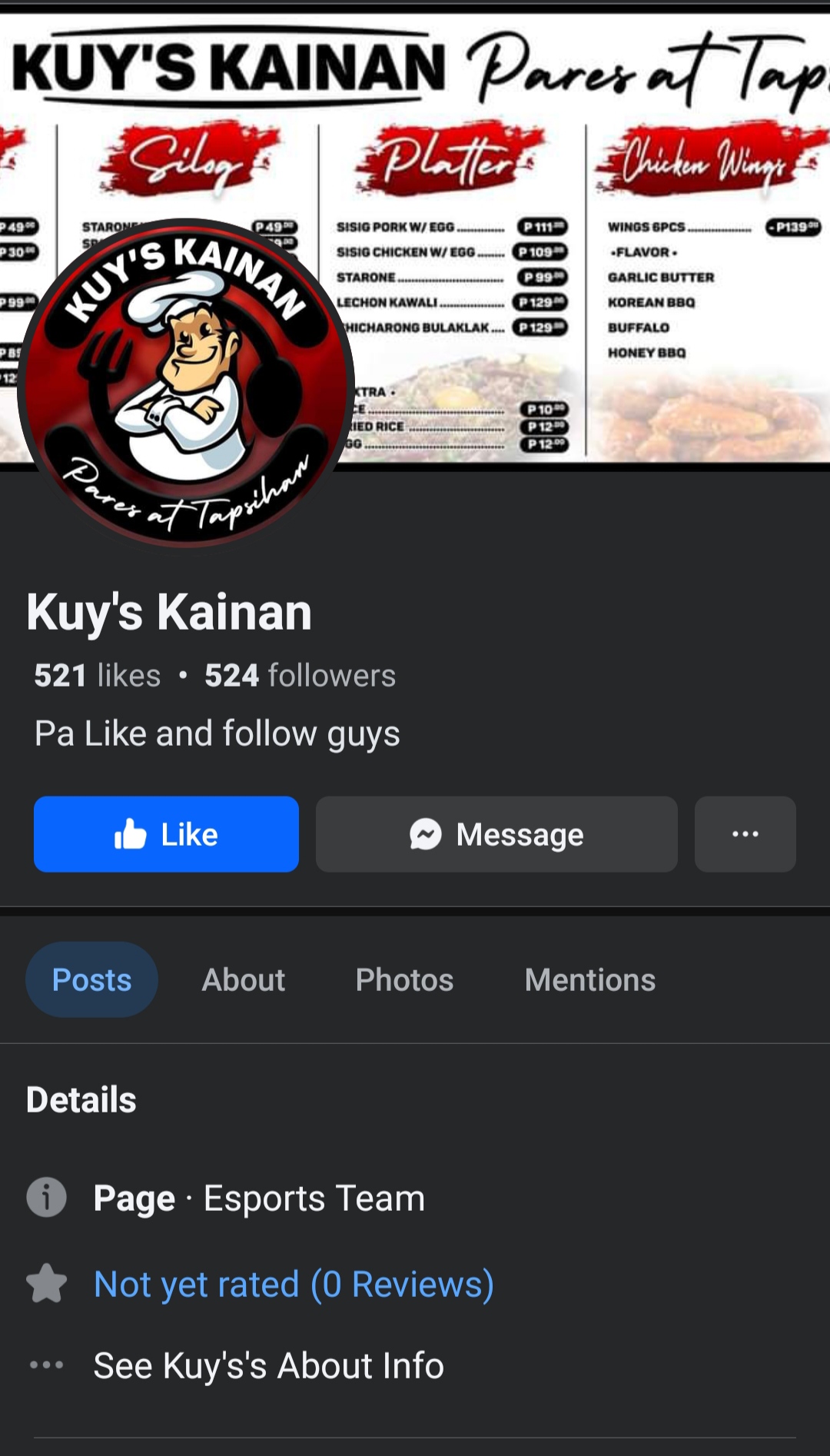View Kuy's Kainan profile picture

pos(184,383)
